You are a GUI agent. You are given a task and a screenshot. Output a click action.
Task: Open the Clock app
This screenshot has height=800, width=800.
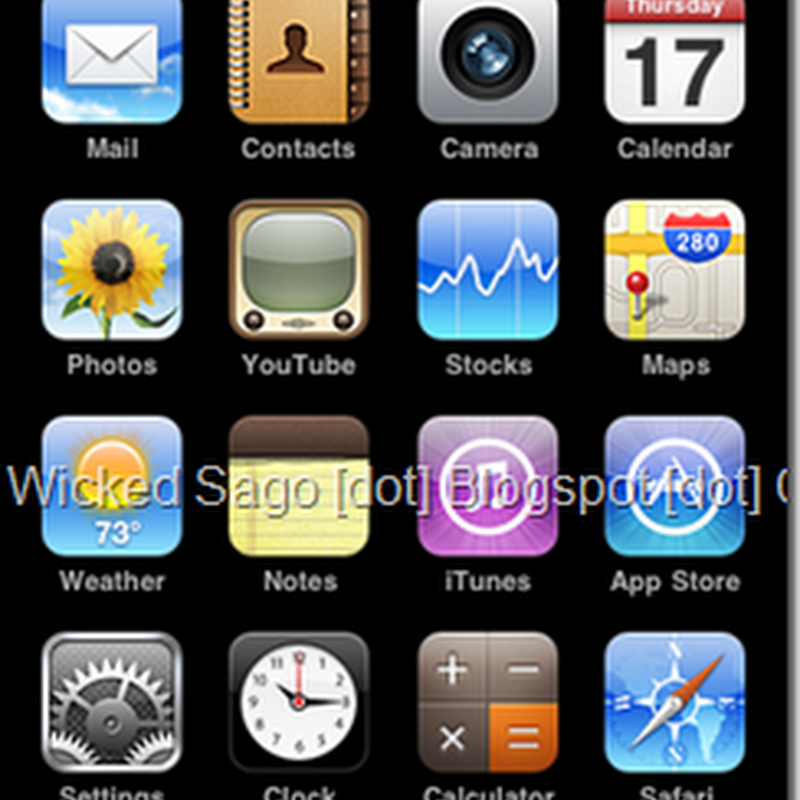299,702
